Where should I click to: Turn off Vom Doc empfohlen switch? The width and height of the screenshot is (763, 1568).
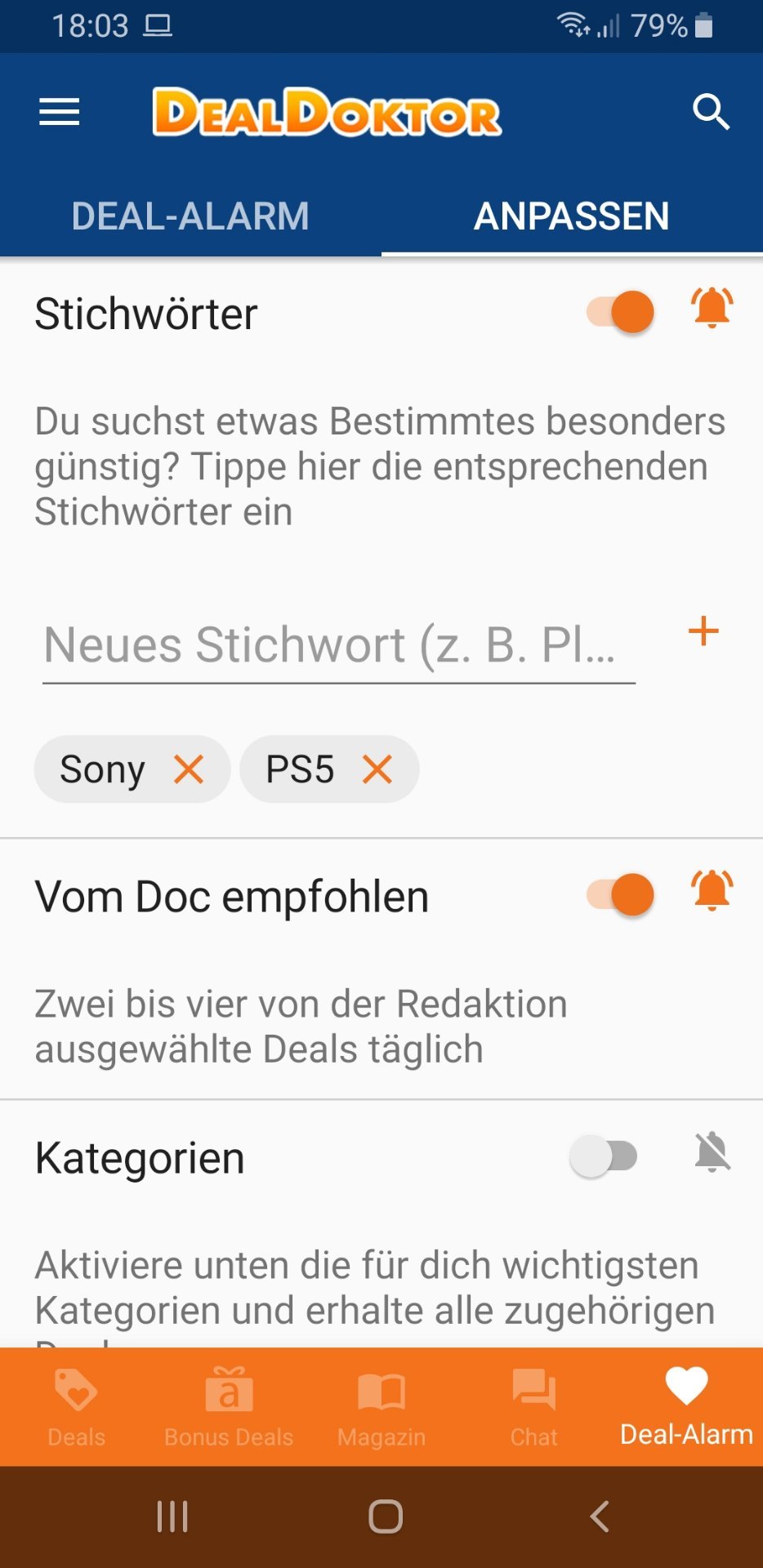[621, 894]
